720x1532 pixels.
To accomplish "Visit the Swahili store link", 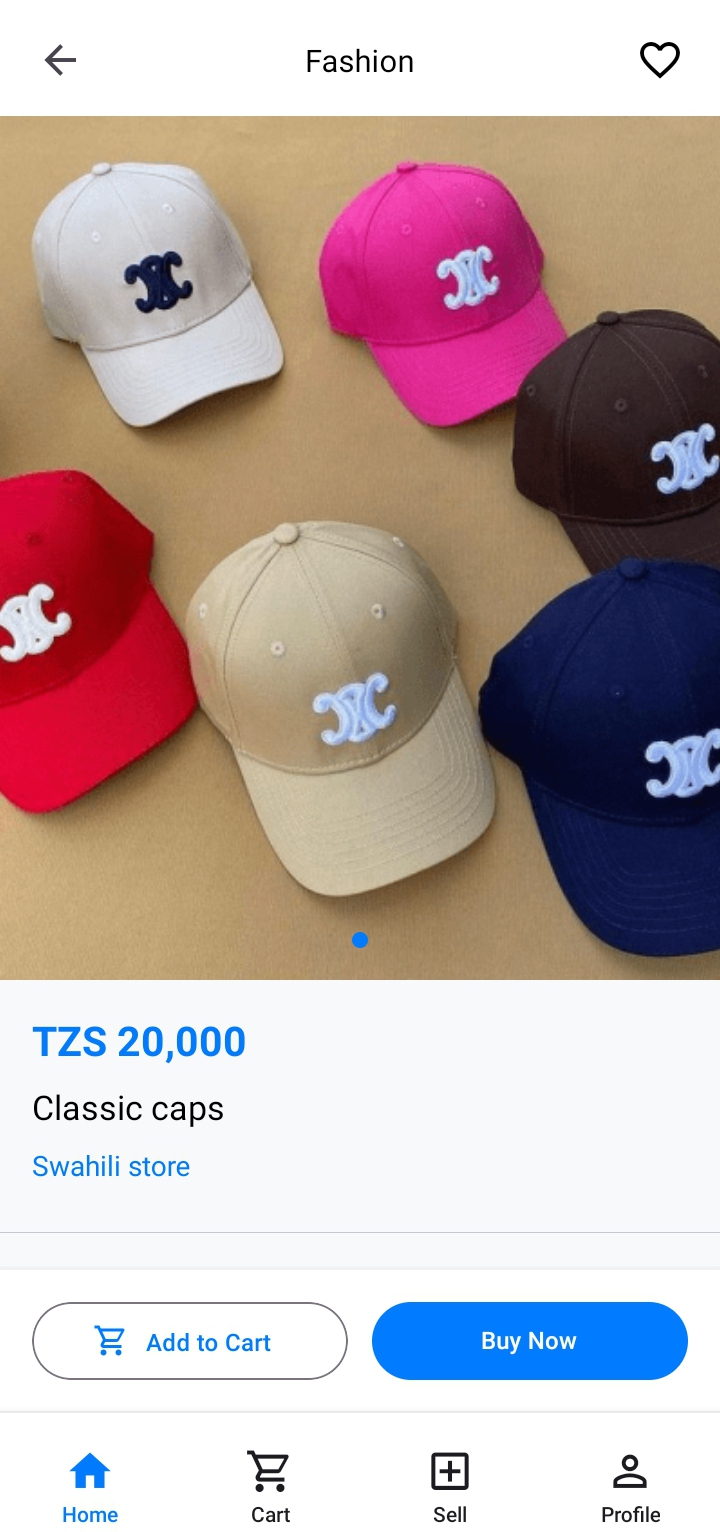I will pyautogui.click(x=111, y=1166).
